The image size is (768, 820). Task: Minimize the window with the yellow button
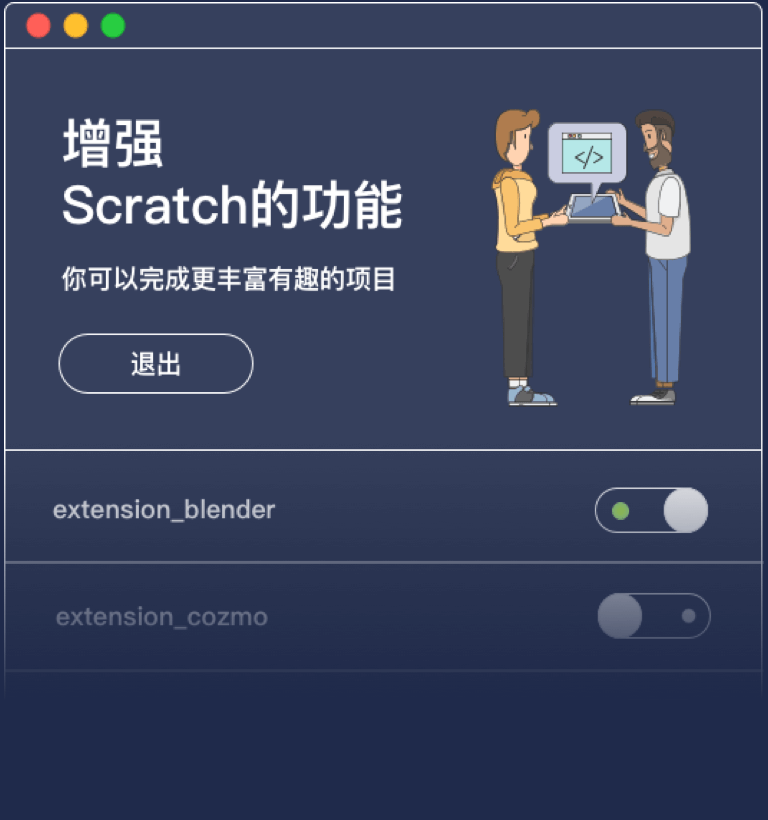[x=76, y=26]
